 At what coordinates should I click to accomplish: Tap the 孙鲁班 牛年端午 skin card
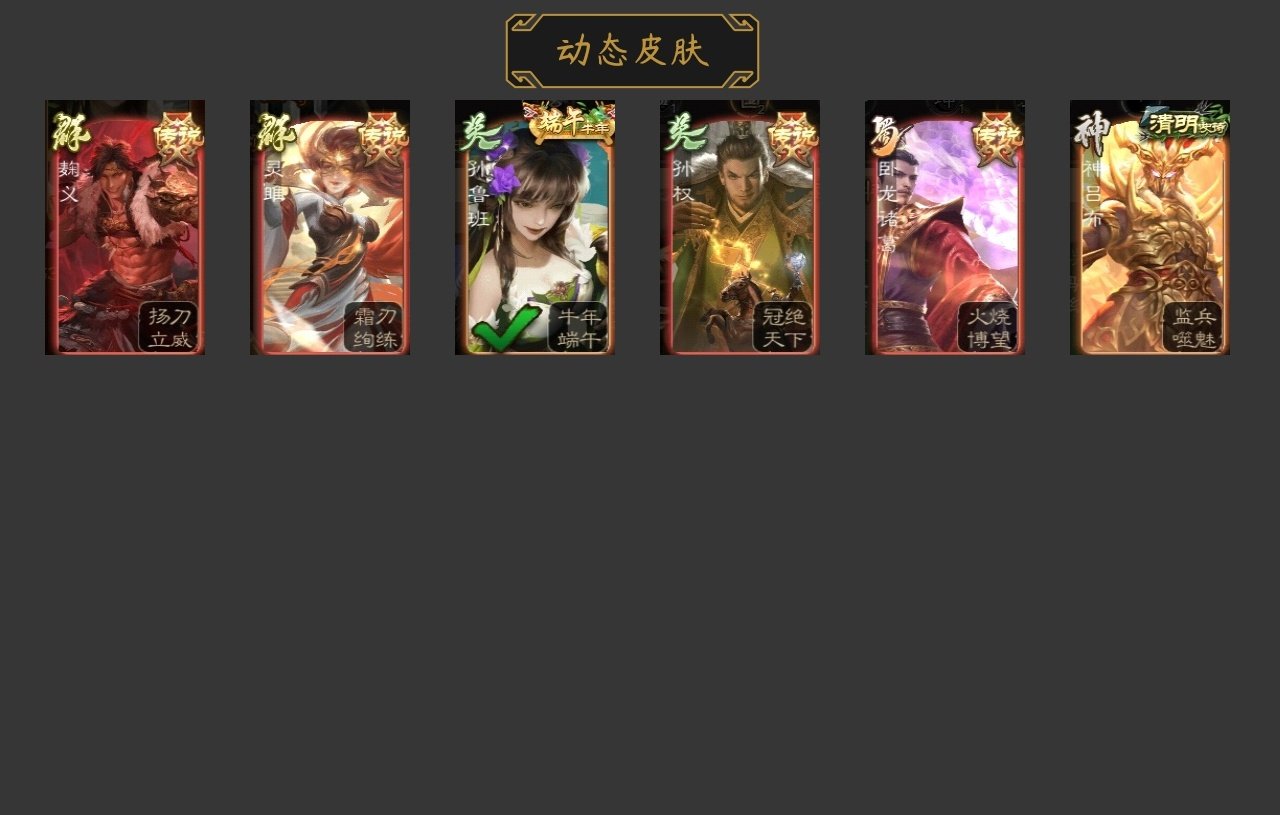[535, 228]
